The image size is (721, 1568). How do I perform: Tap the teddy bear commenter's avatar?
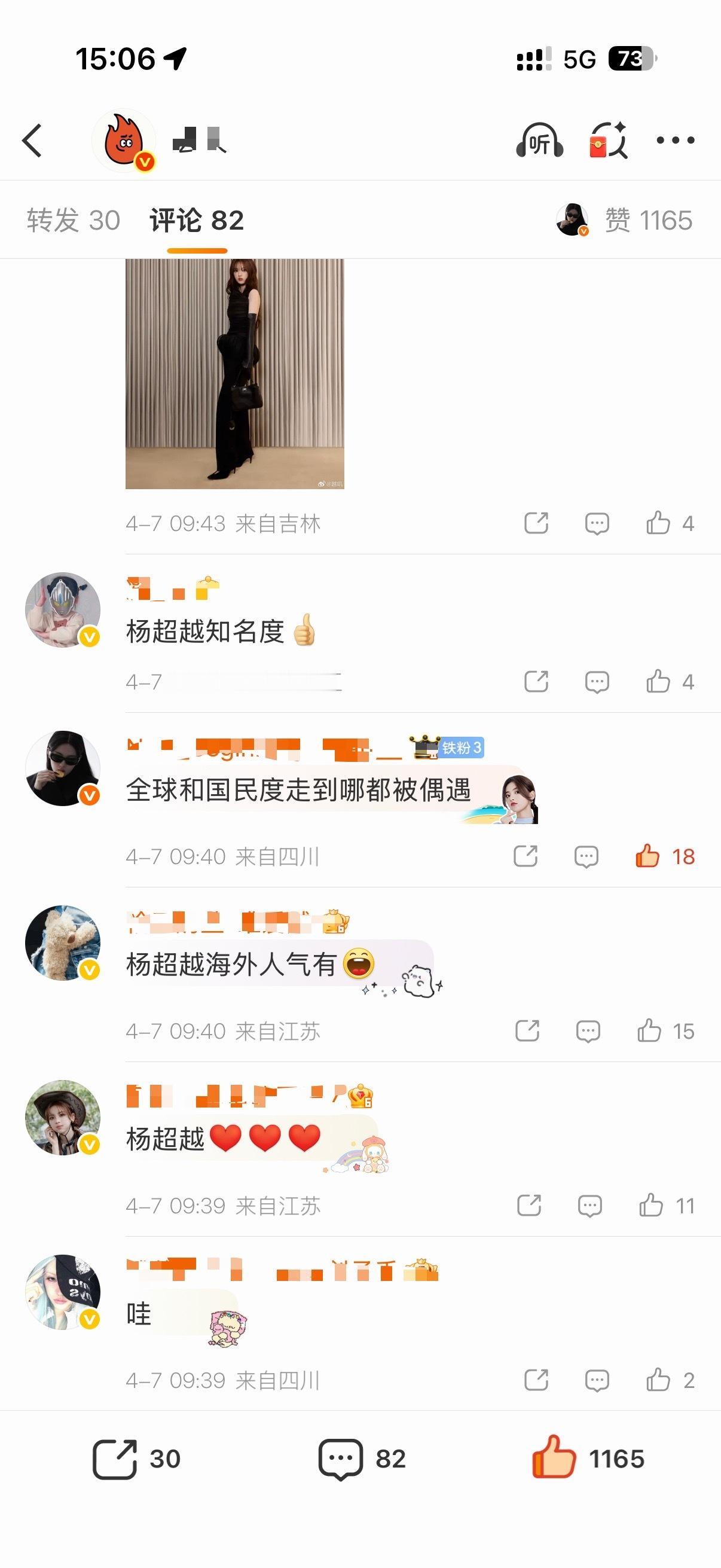(x=63, y=942)
